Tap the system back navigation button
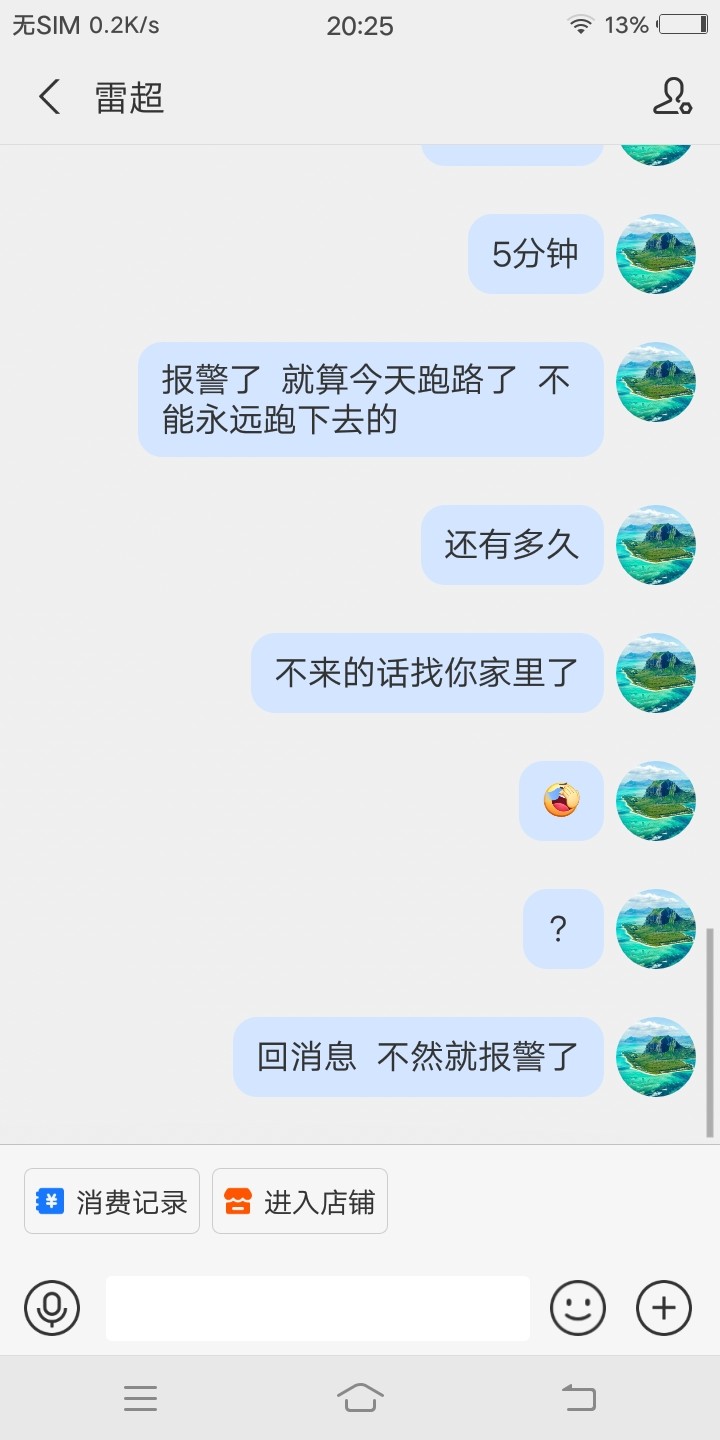 coord(578,1397)
